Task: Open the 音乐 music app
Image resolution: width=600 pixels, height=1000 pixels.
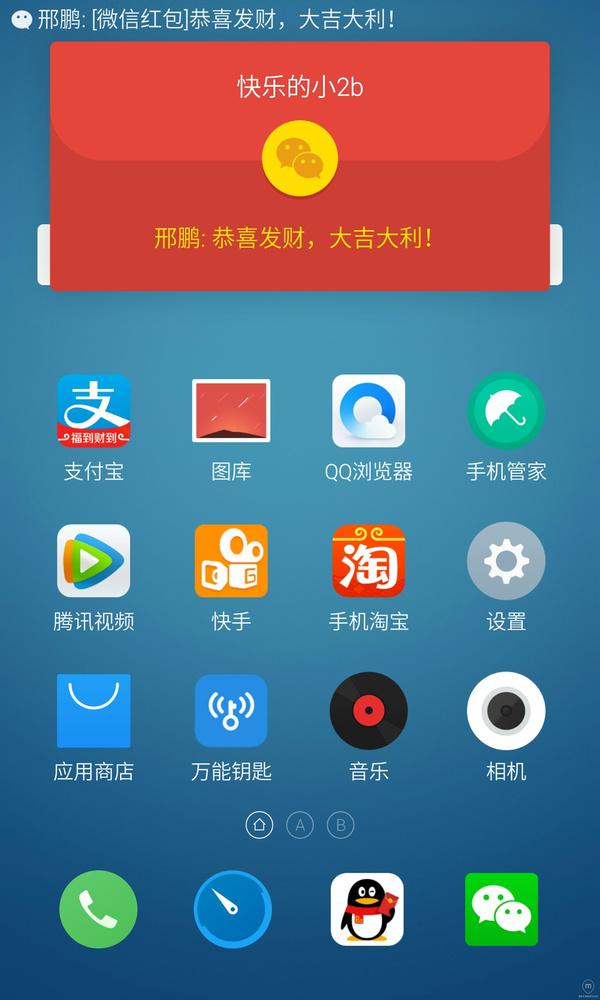Action: tap(369, 711)
